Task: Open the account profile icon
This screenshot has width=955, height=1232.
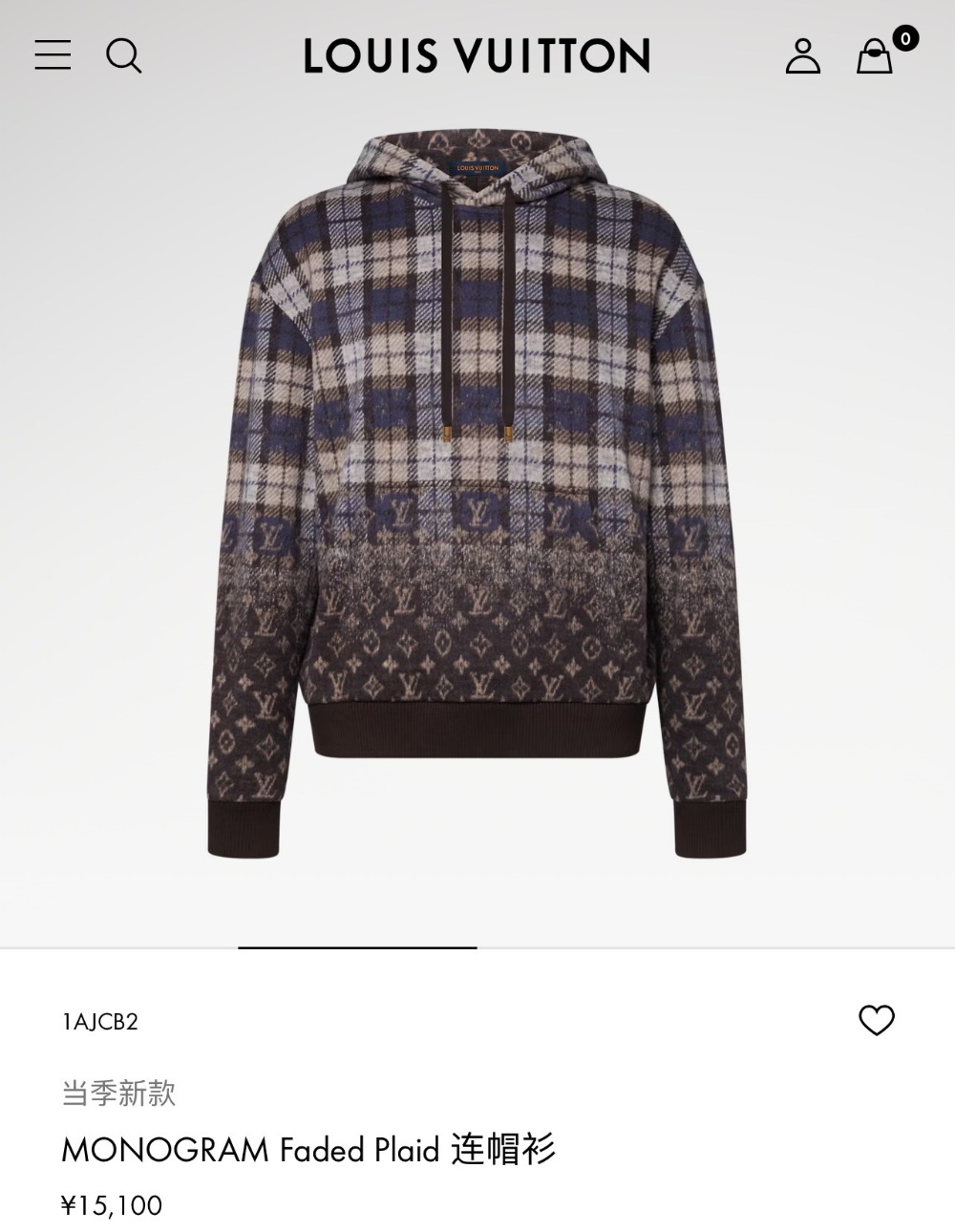Action: click(x=802, y=55)
